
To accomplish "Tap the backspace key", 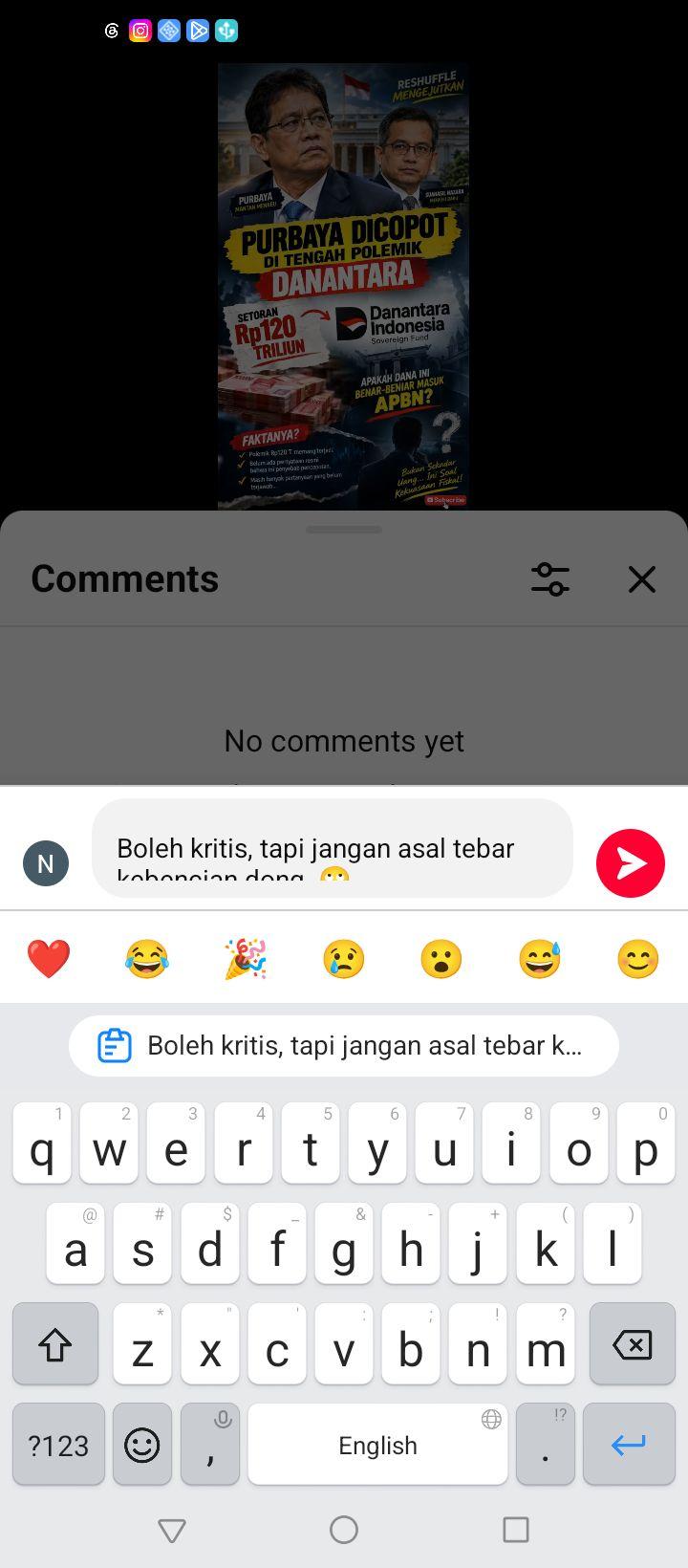I will point(633,1344).
